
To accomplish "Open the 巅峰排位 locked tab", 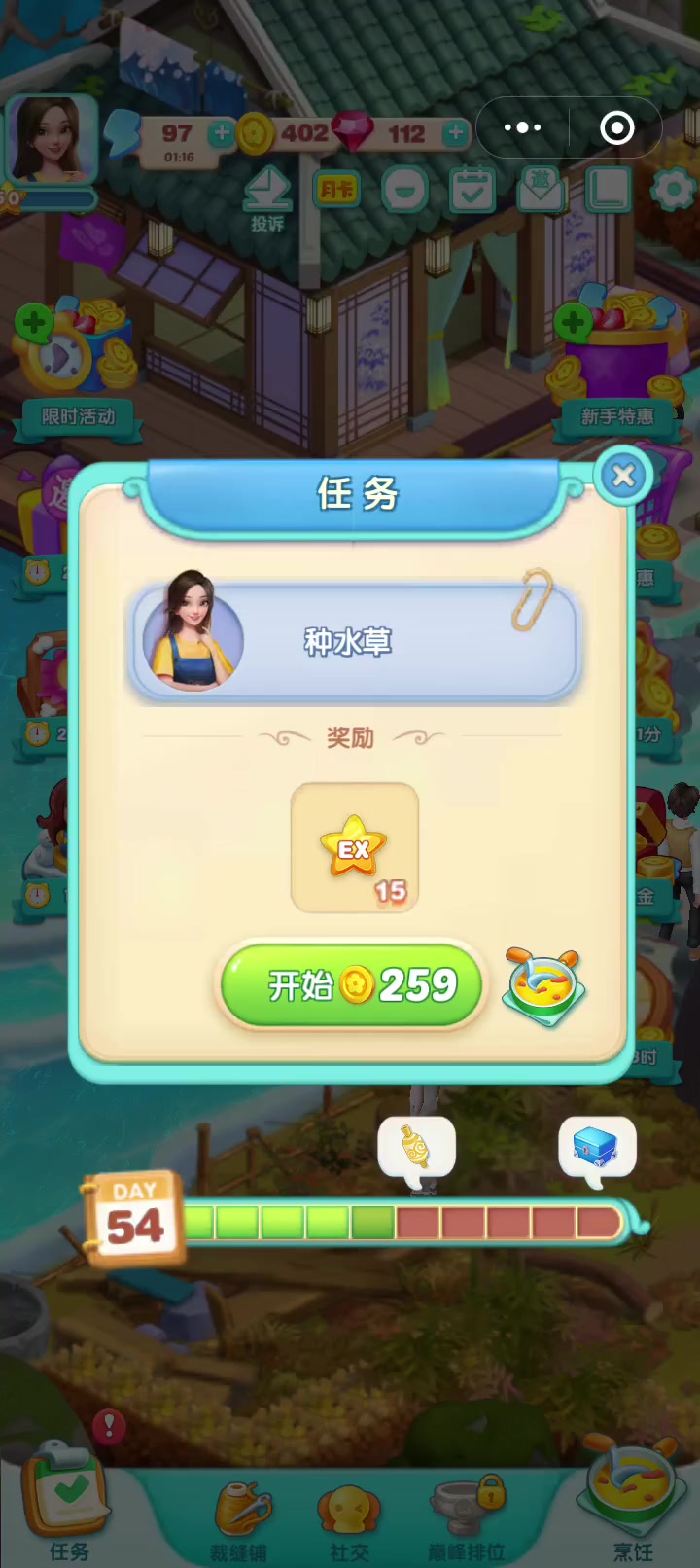I will point(467,1519).
